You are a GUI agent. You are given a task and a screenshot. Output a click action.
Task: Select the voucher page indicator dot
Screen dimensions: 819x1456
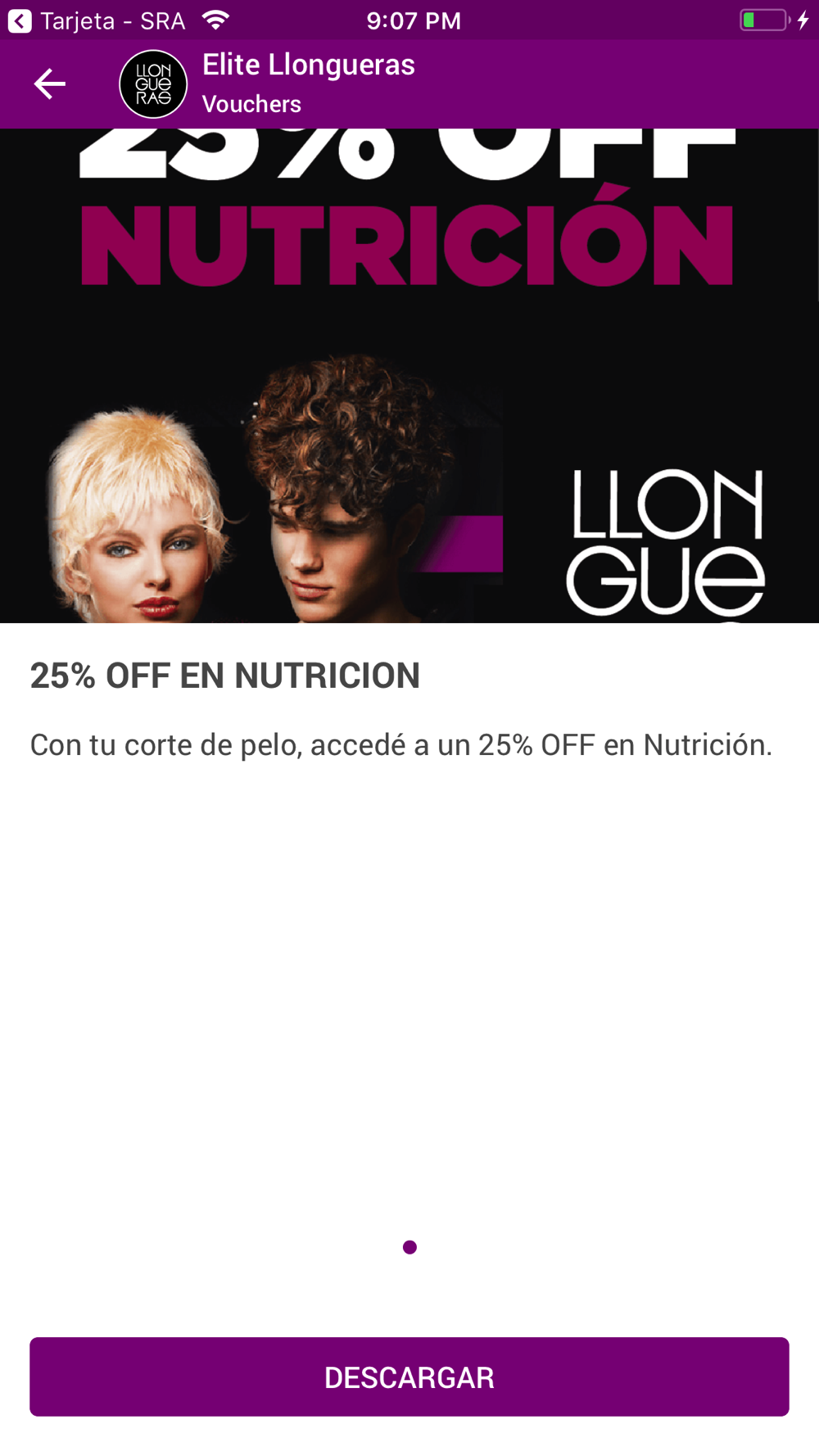click(x=409, y=1247)
